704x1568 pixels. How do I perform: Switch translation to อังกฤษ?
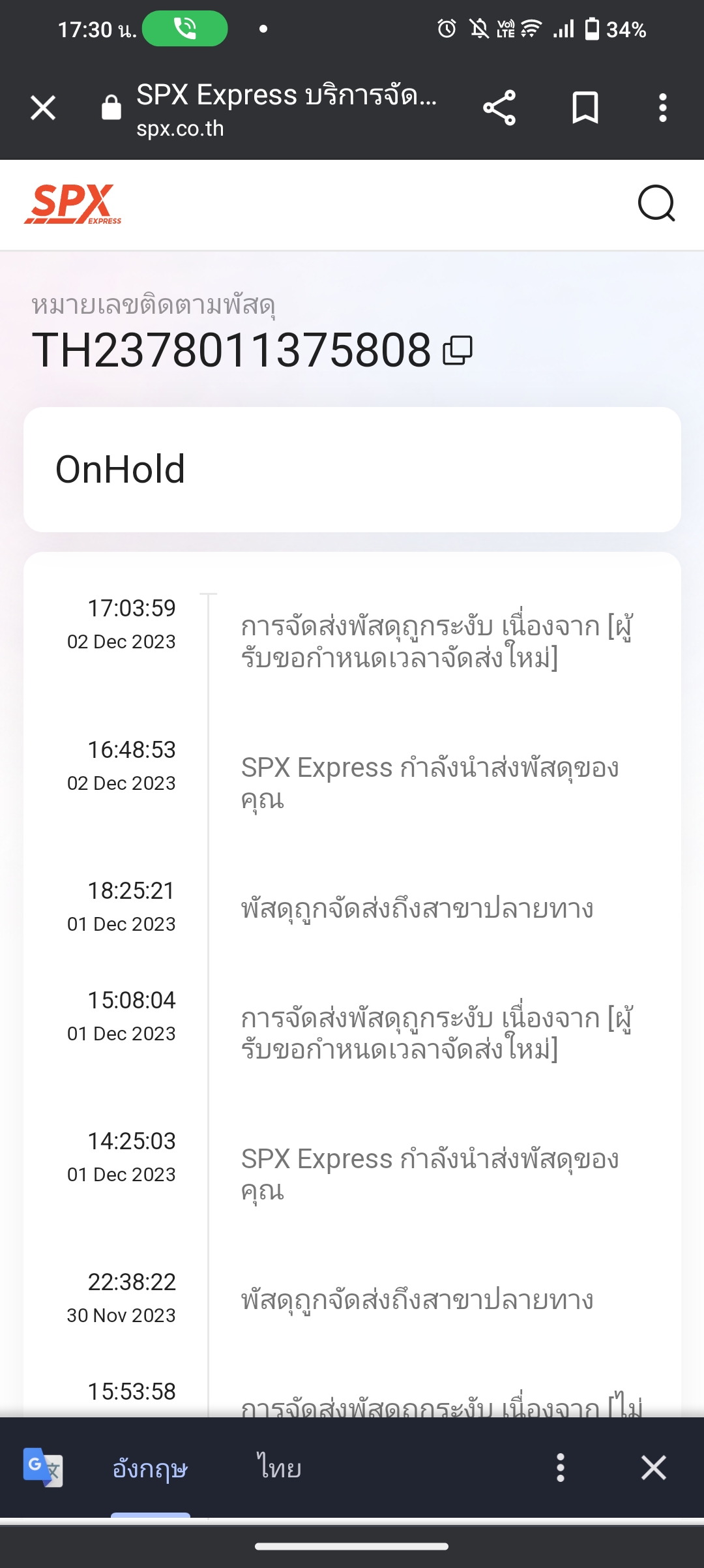tap(150, 1468)
